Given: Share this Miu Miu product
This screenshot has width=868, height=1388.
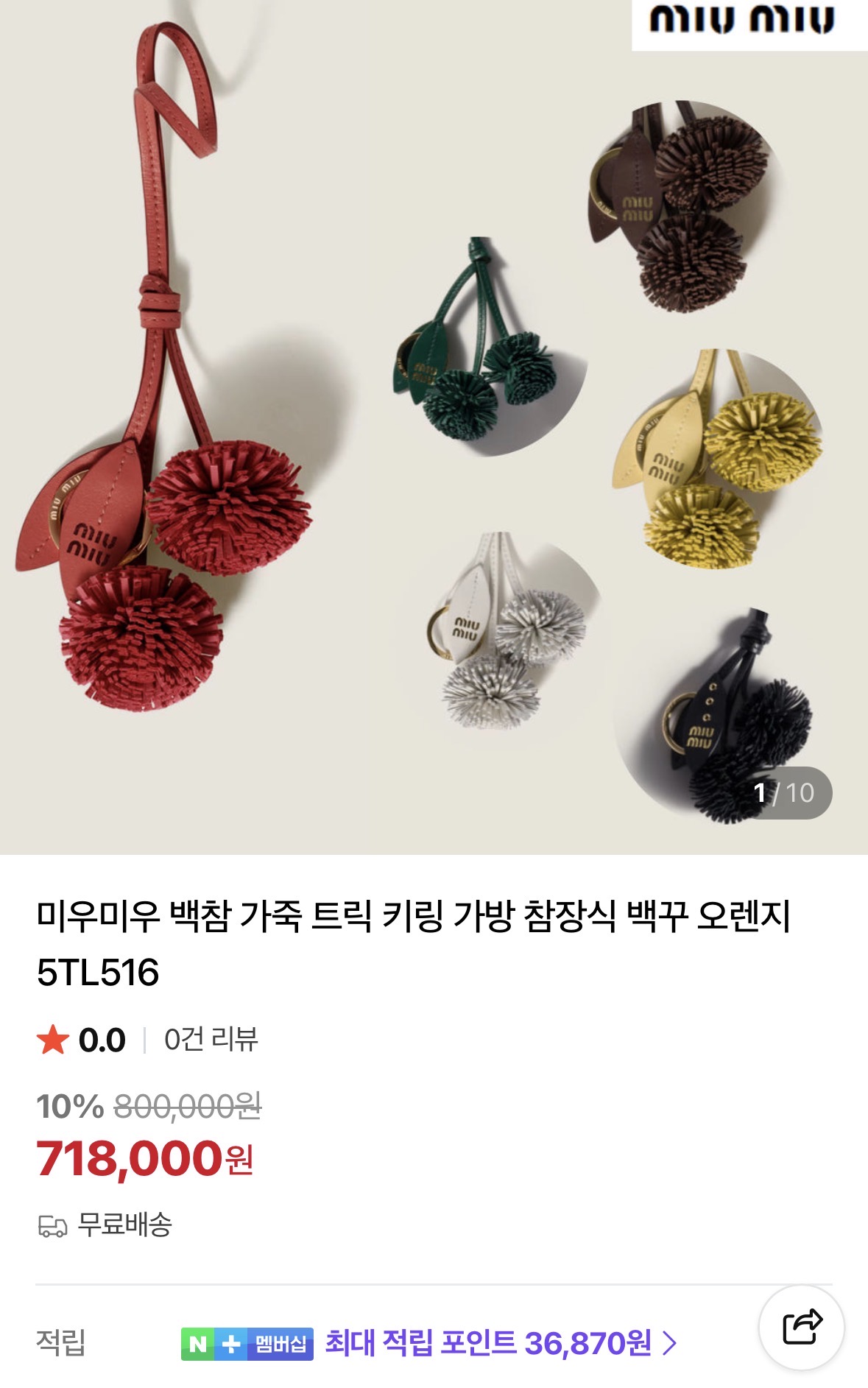Looking at the screenshot, I should click(x=801, y=1327).
